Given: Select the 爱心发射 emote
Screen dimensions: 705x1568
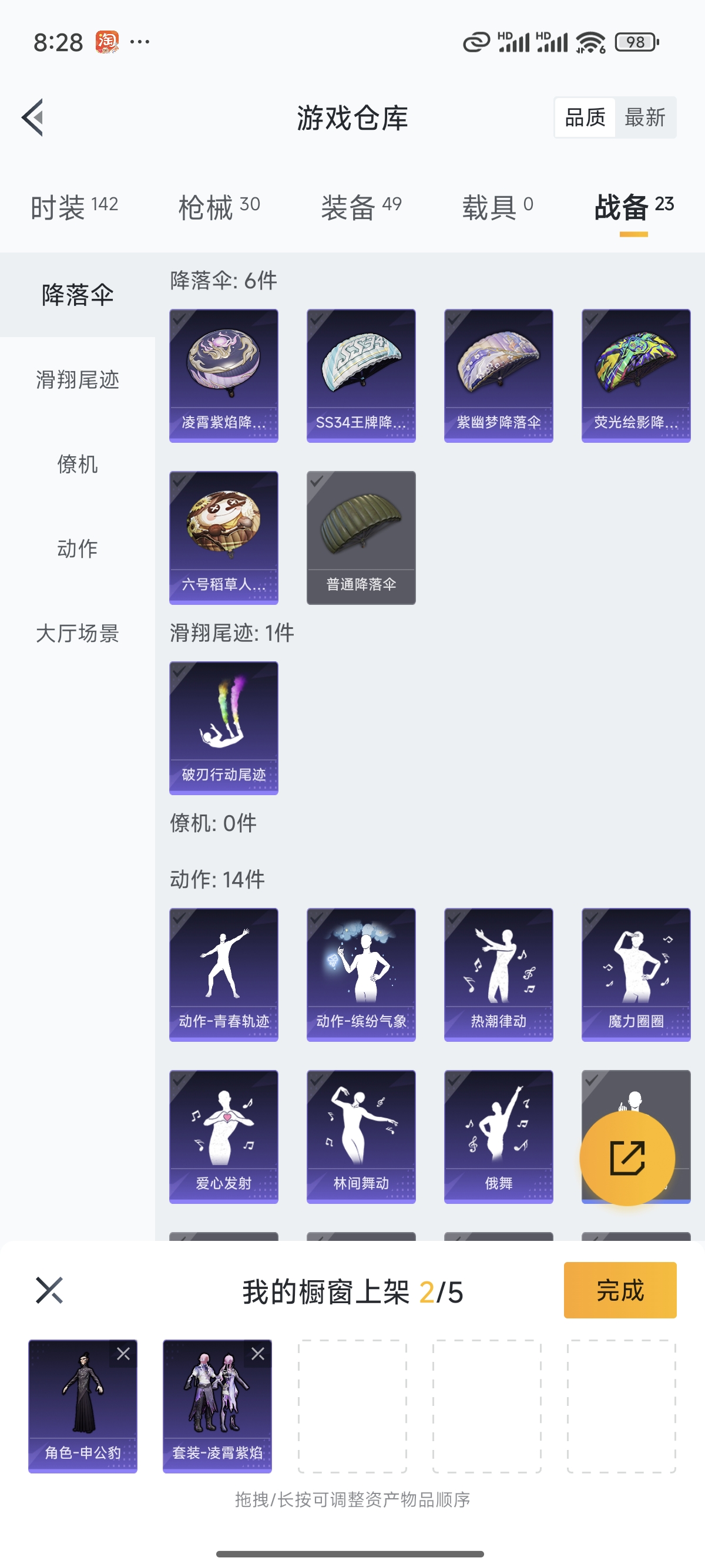Looking at the screenshot, I should 223,1136.
